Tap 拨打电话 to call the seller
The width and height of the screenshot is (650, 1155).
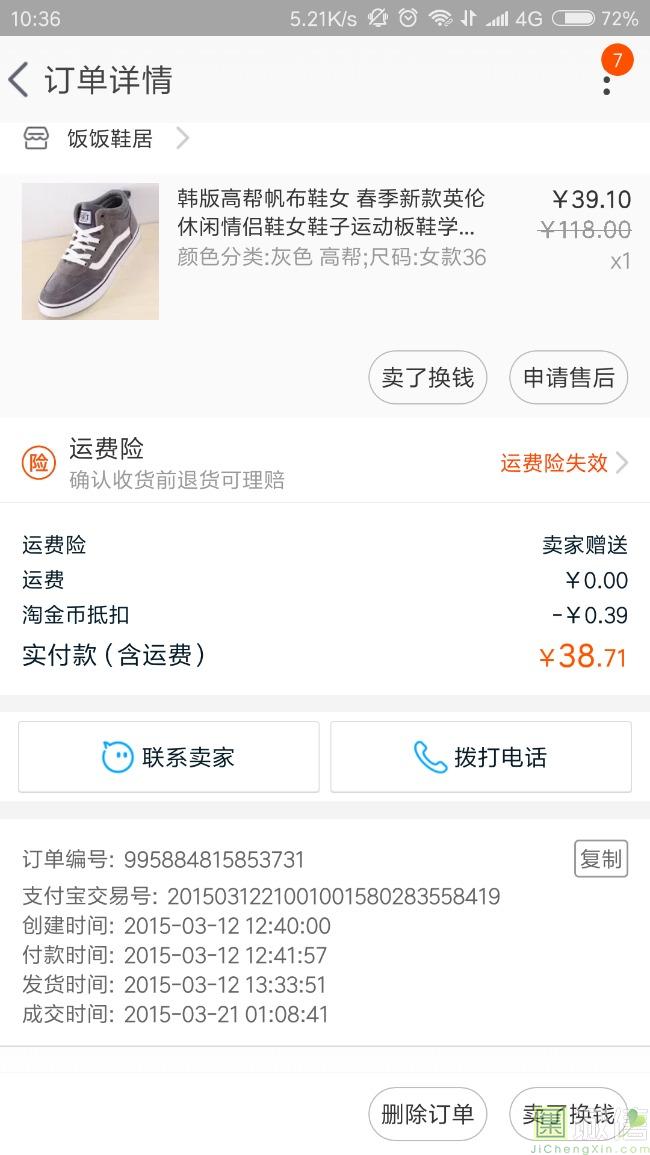[481, 757]
